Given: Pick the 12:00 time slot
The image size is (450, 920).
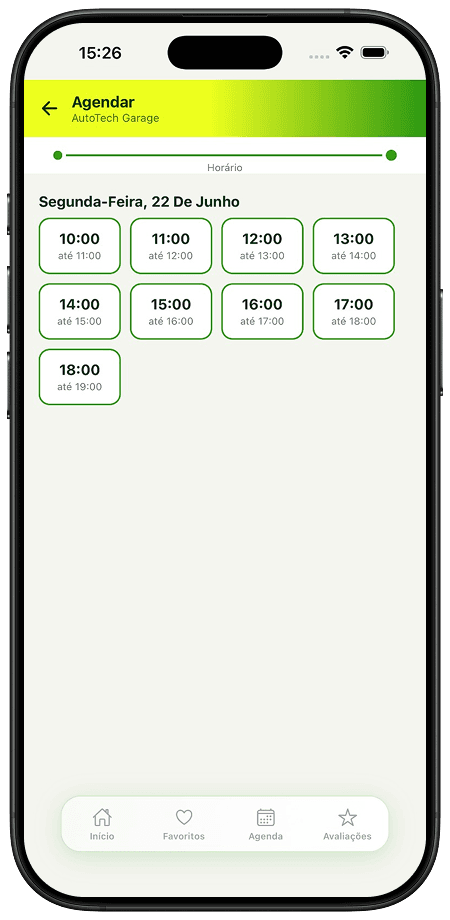Looking at the screenshot, I should [x=262, y=246].
